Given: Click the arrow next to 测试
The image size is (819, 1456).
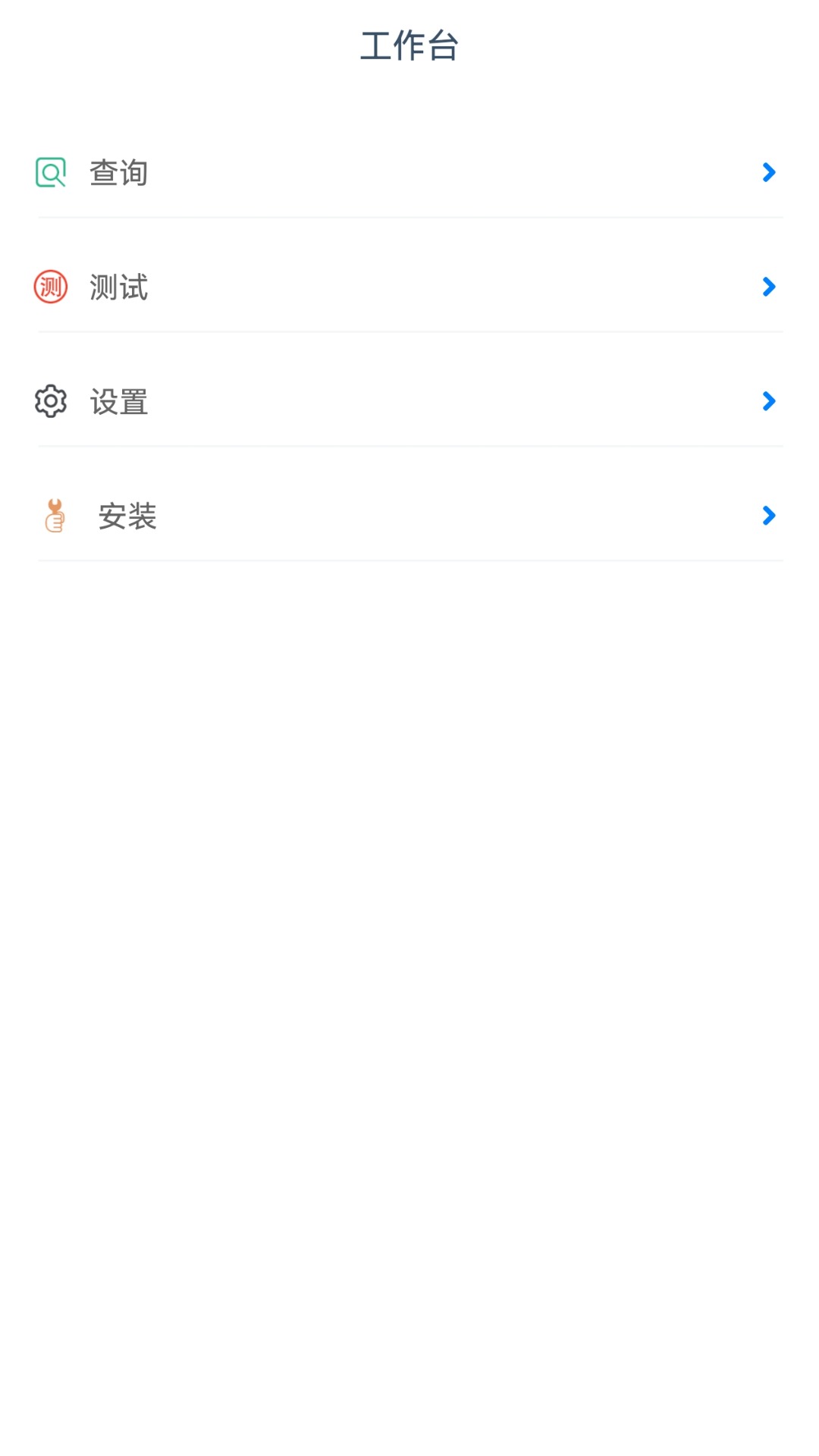Looking at the screenshot, I should 769,287.
